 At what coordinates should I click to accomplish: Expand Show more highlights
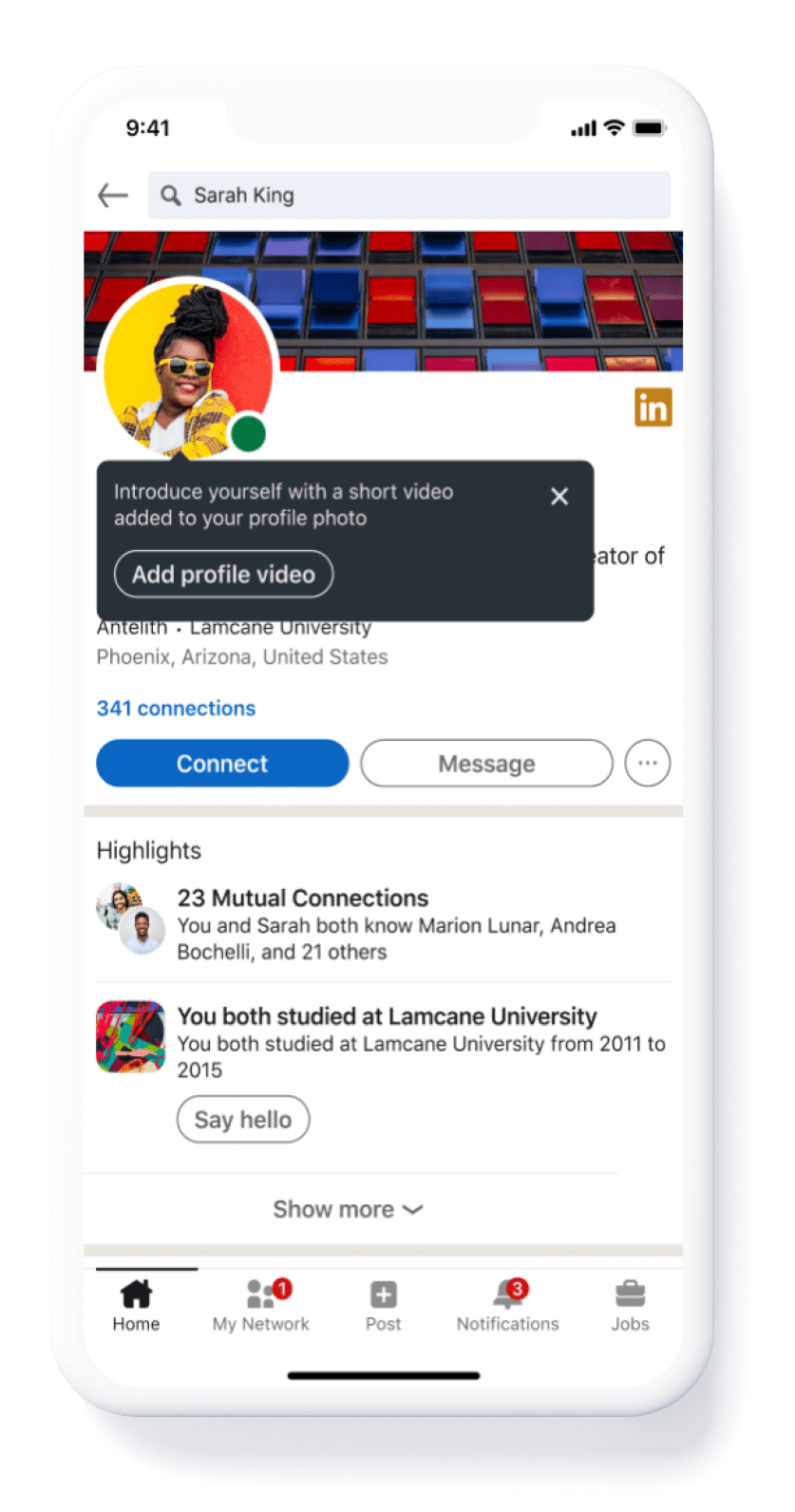point(348,1209)
